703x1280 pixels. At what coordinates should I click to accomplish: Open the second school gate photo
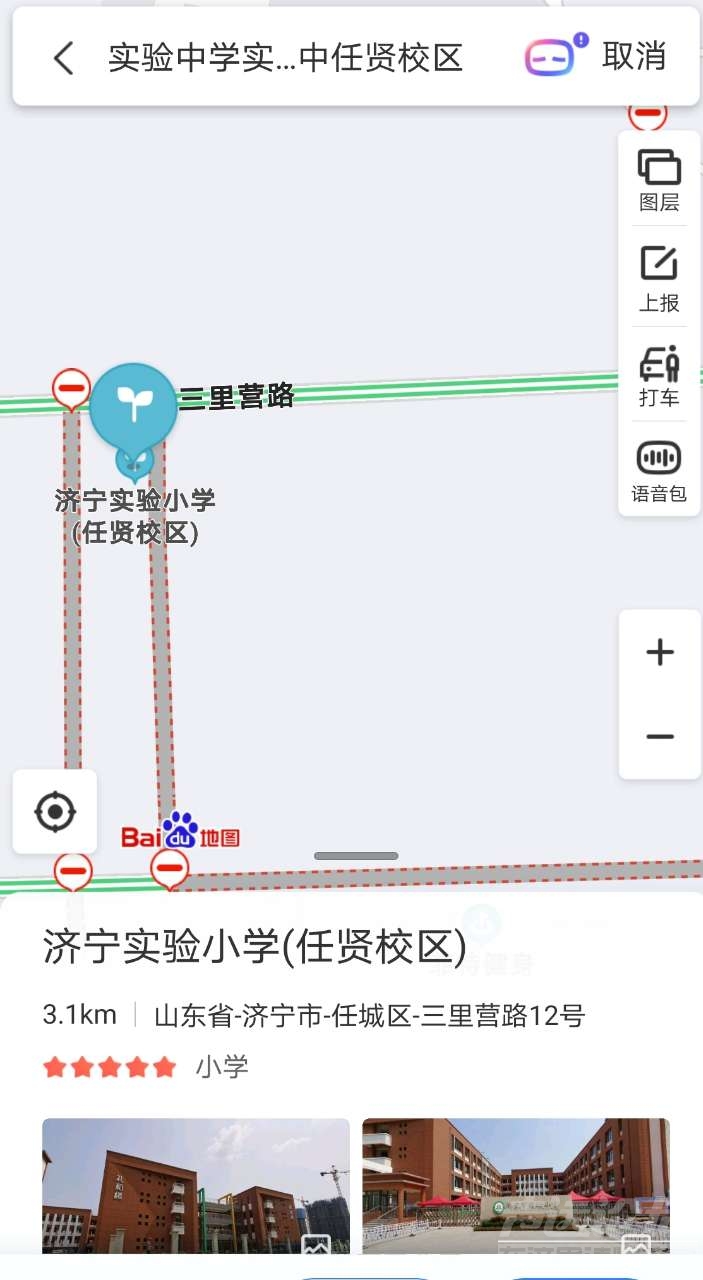(515, 1185)
